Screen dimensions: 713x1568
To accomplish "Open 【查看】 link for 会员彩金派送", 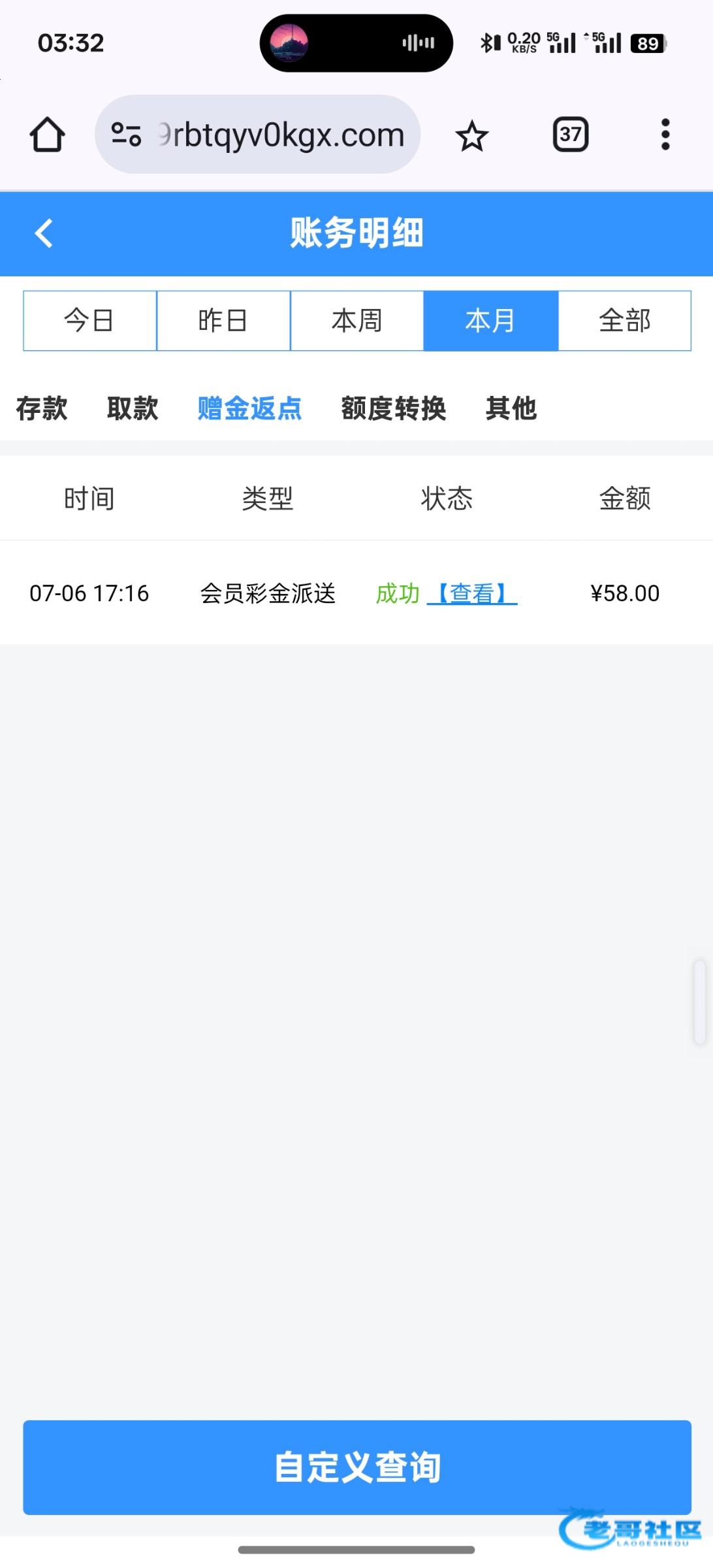I will point(472,593).
